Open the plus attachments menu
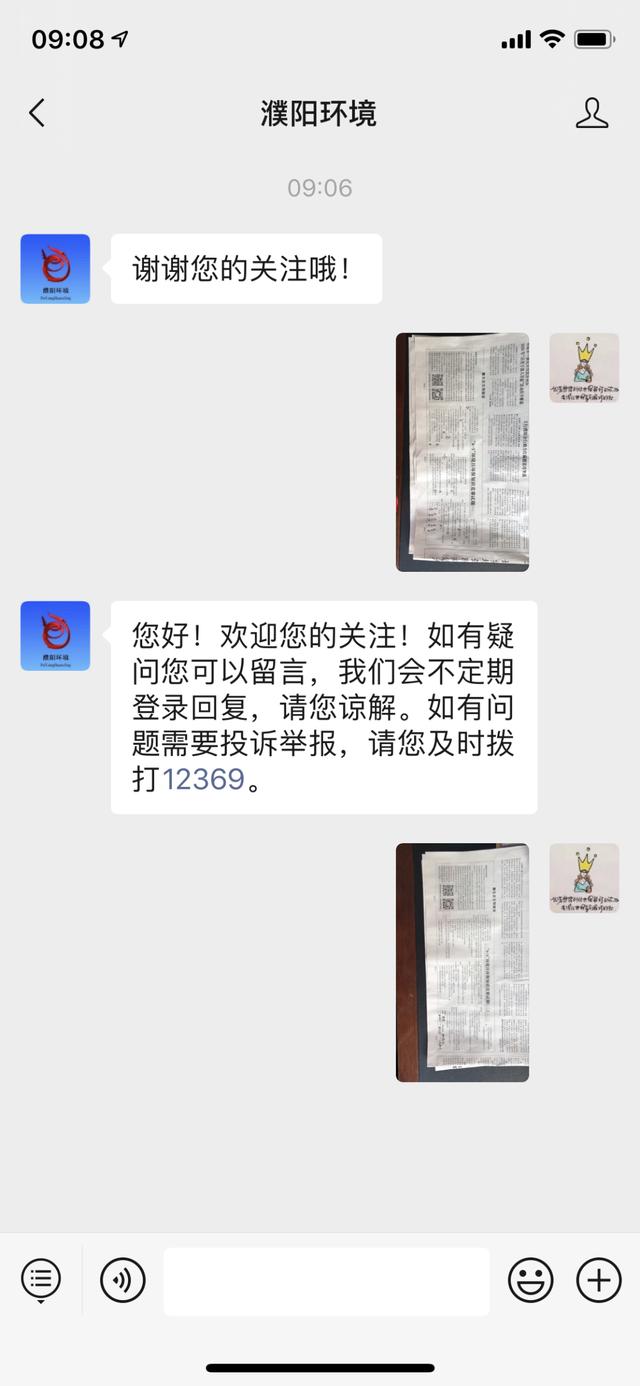The width and height of the screenshot is (640, 1386). coord(599,1280)
